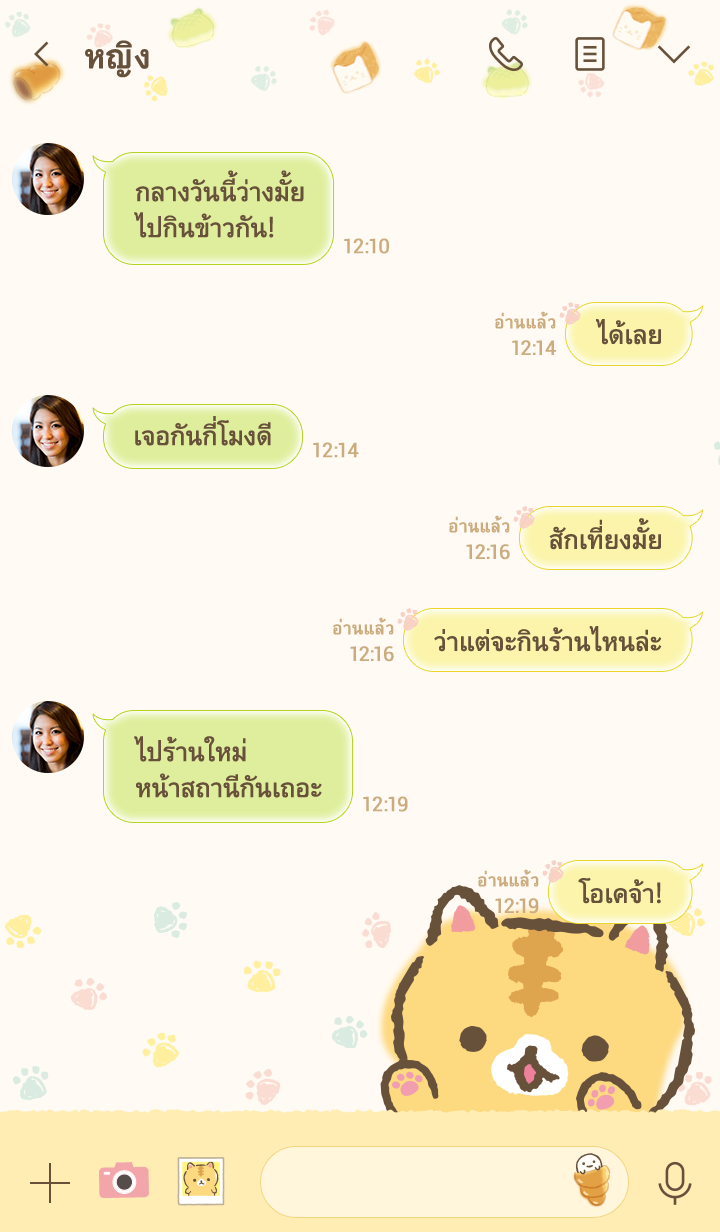The width and height of the screenshot is (720, 1232).
Task: Open the sticker and emoji picker
Action: click(591, 1180)
